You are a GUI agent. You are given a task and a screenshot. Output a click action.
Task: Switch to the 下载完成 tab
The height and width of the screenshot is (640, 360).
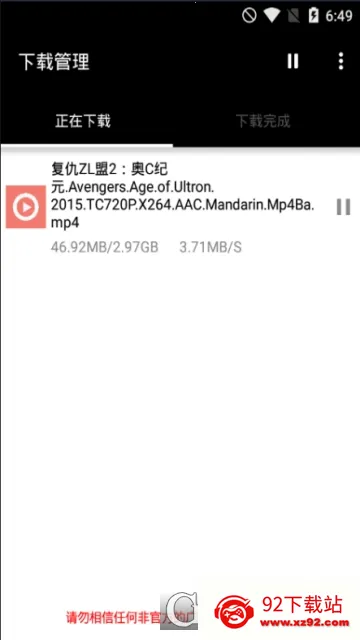click(263, 121)
